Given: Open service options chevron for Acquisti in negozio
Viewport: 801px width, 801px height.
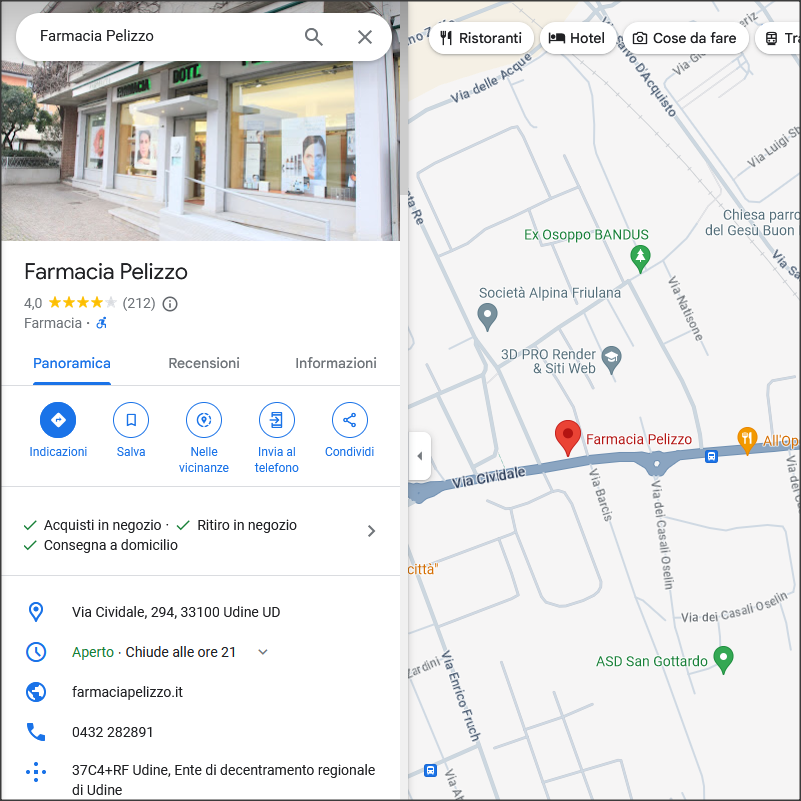Looking at the screenshot, I should pos(371,531).
